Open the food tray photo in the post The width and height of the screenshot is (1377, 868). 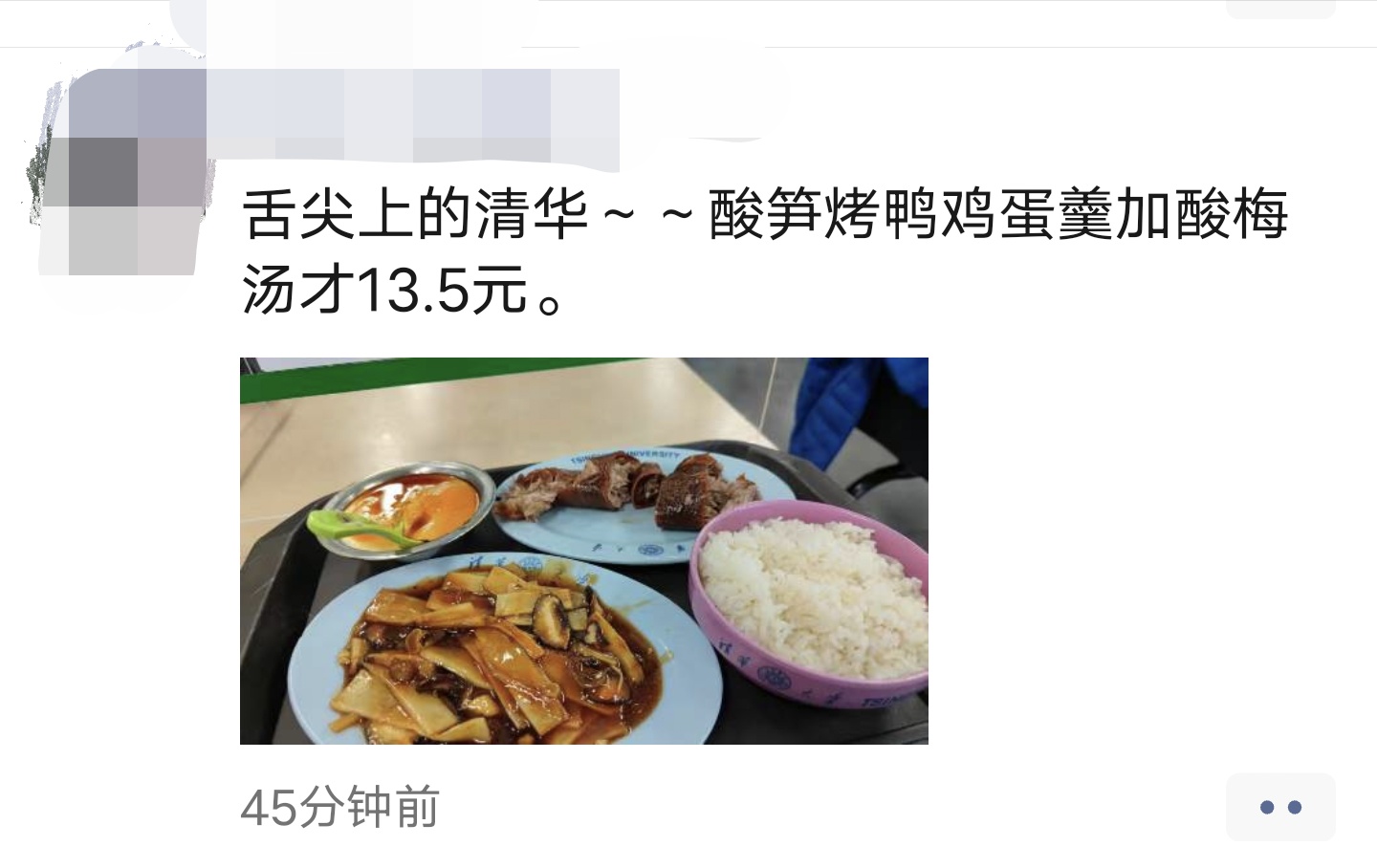click(583, 551)
